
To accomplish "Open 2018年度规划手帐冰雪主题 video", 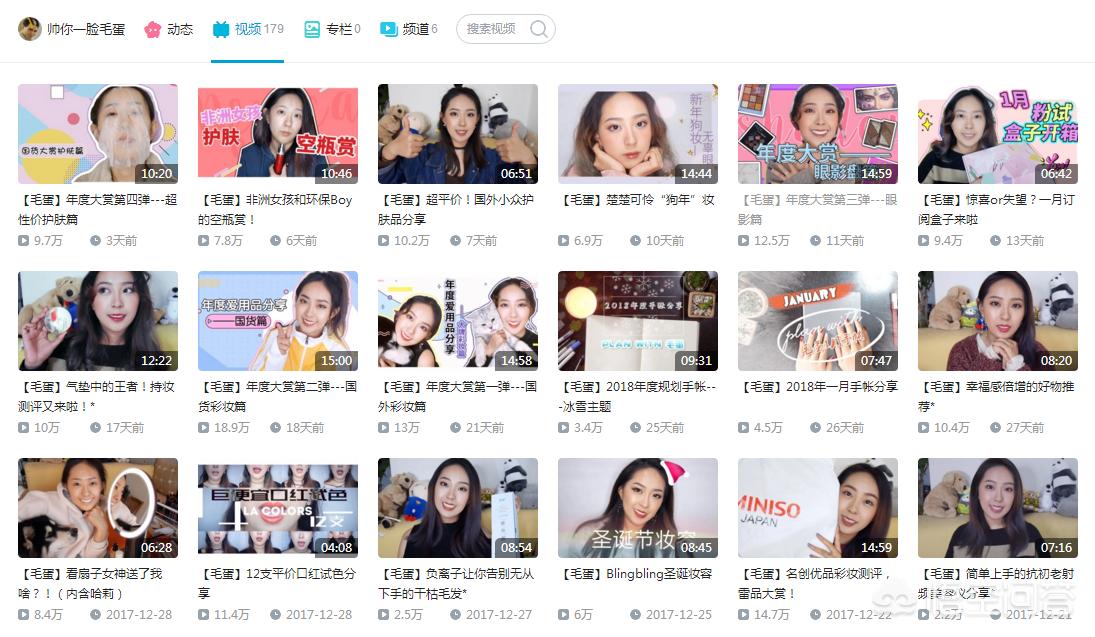I will 638,321.
